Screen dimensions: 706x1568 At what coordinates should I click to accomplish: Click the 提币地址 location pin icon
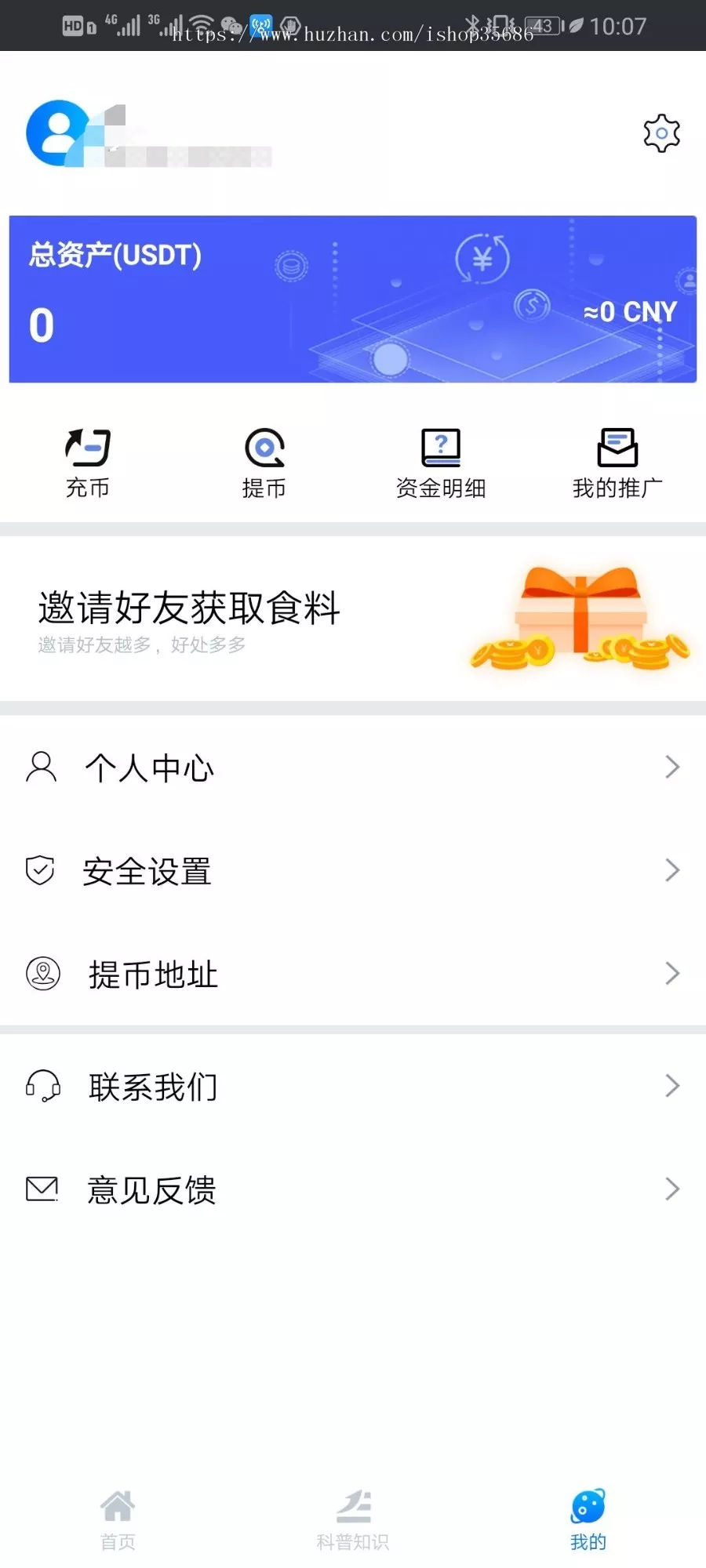(x=43, y=974)
